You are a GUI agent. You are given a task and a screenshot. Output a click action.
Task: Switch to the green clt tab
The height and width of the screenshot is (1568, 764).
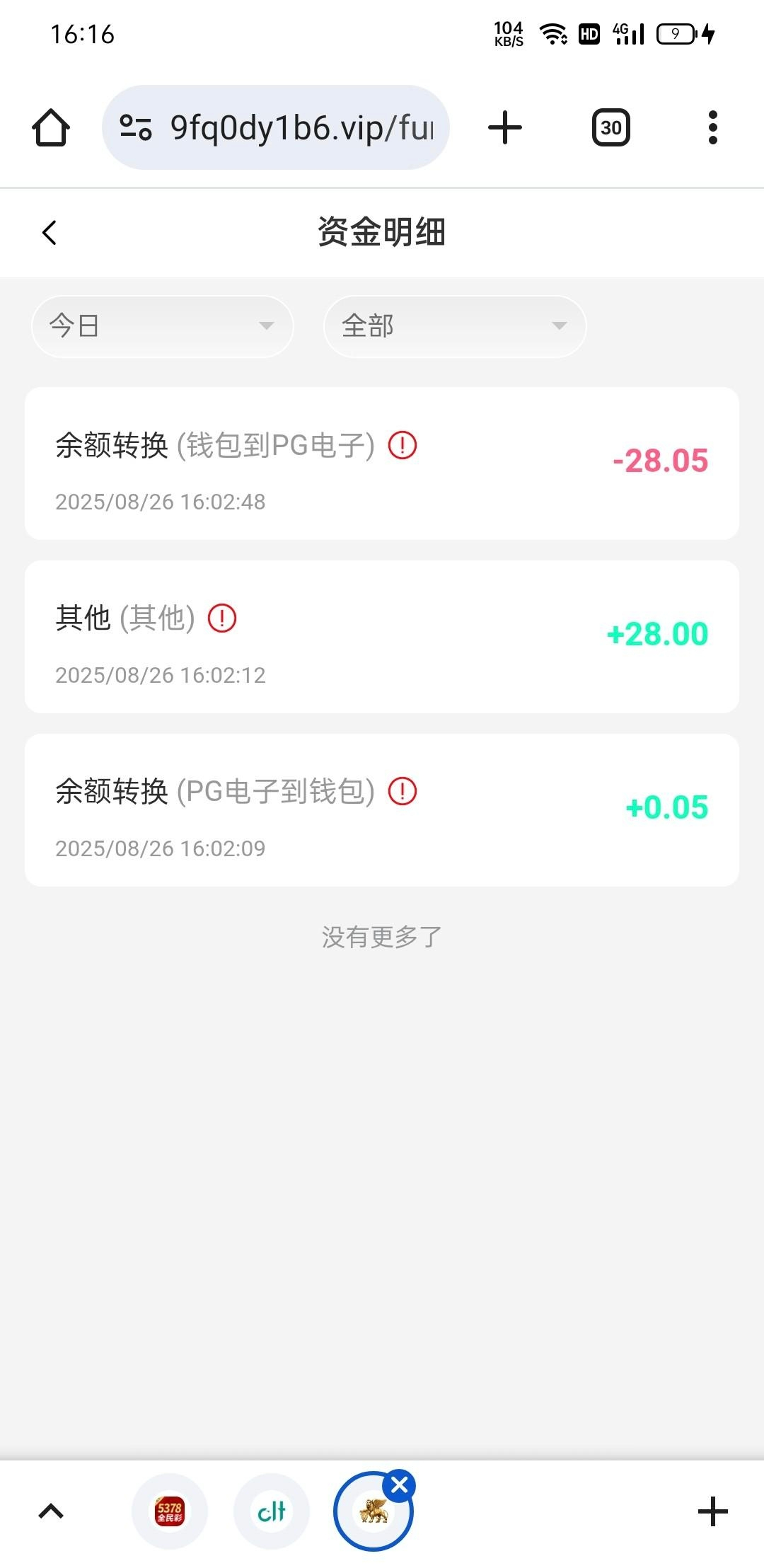(272, 1511)
